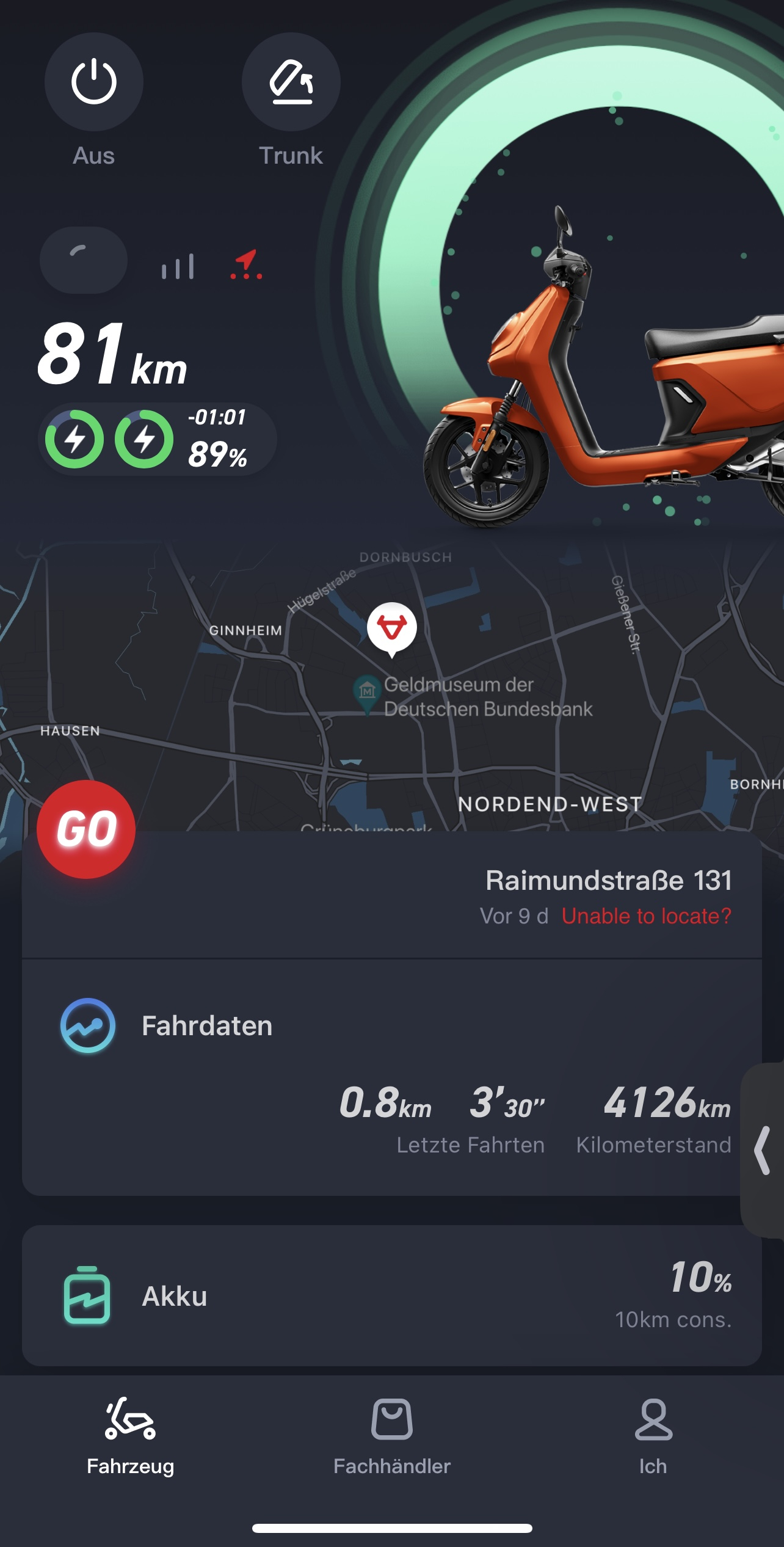Open the Akku battery card

pos(391,1295)
